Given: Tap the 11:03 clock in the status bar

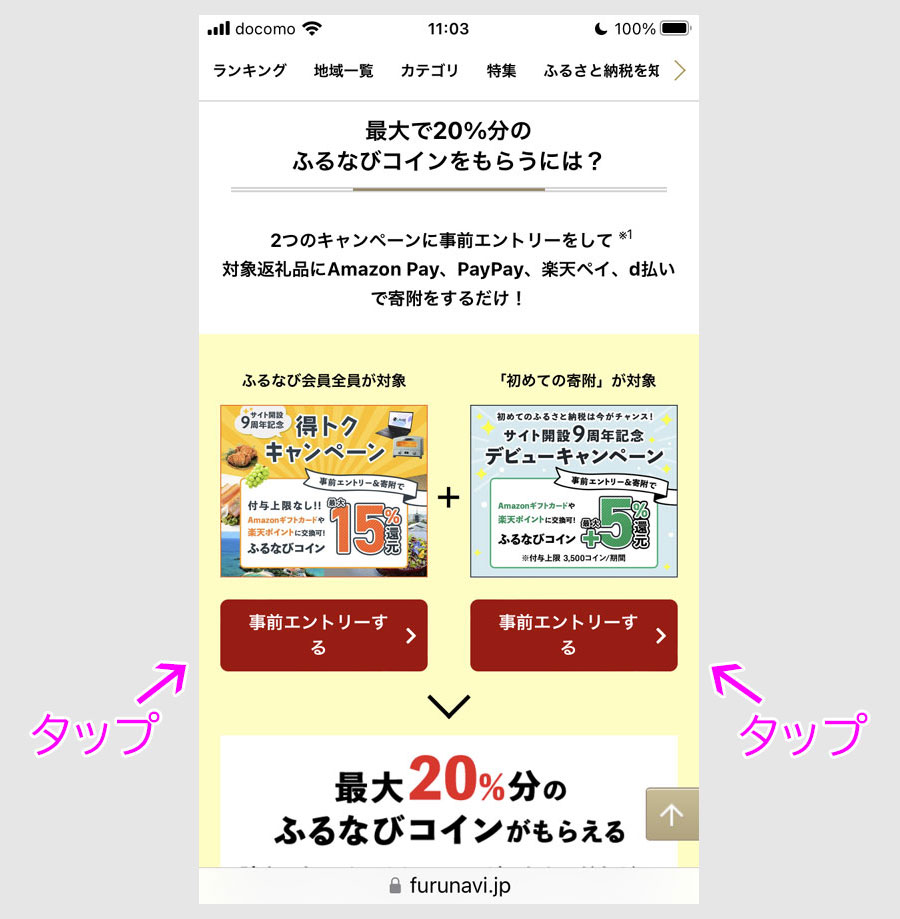Looking at the screenshot, I should (x=449, y=29).
